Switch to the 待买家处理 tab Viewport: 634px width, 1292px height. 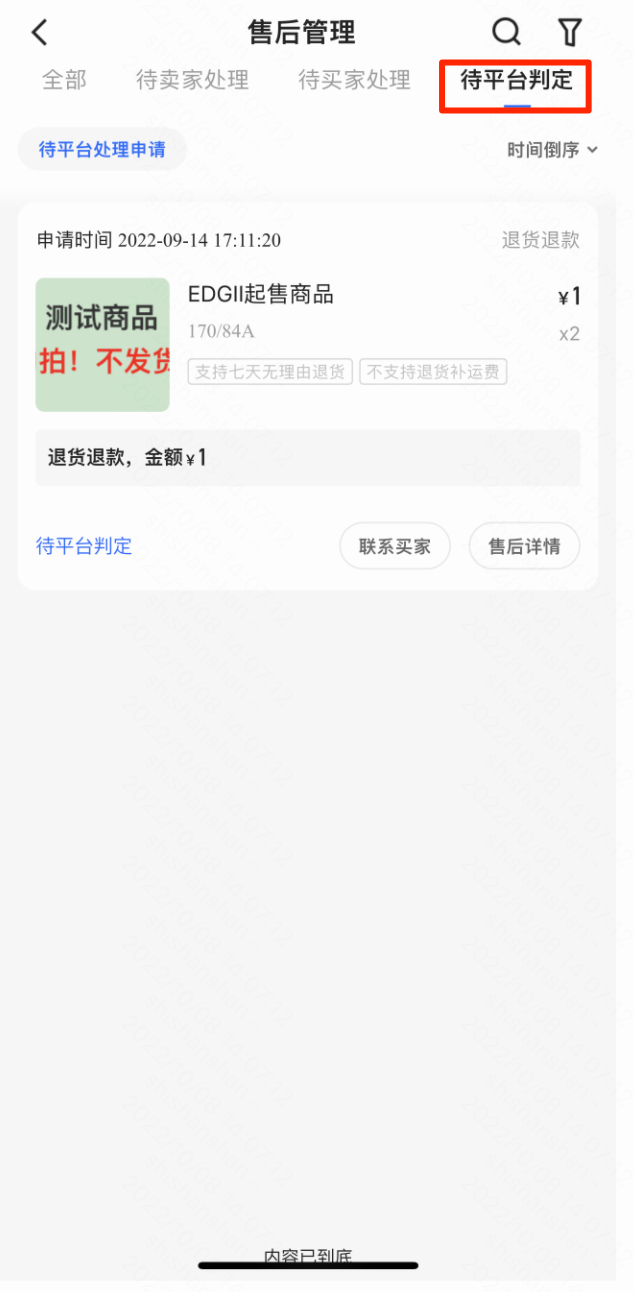tap(354, 80)
